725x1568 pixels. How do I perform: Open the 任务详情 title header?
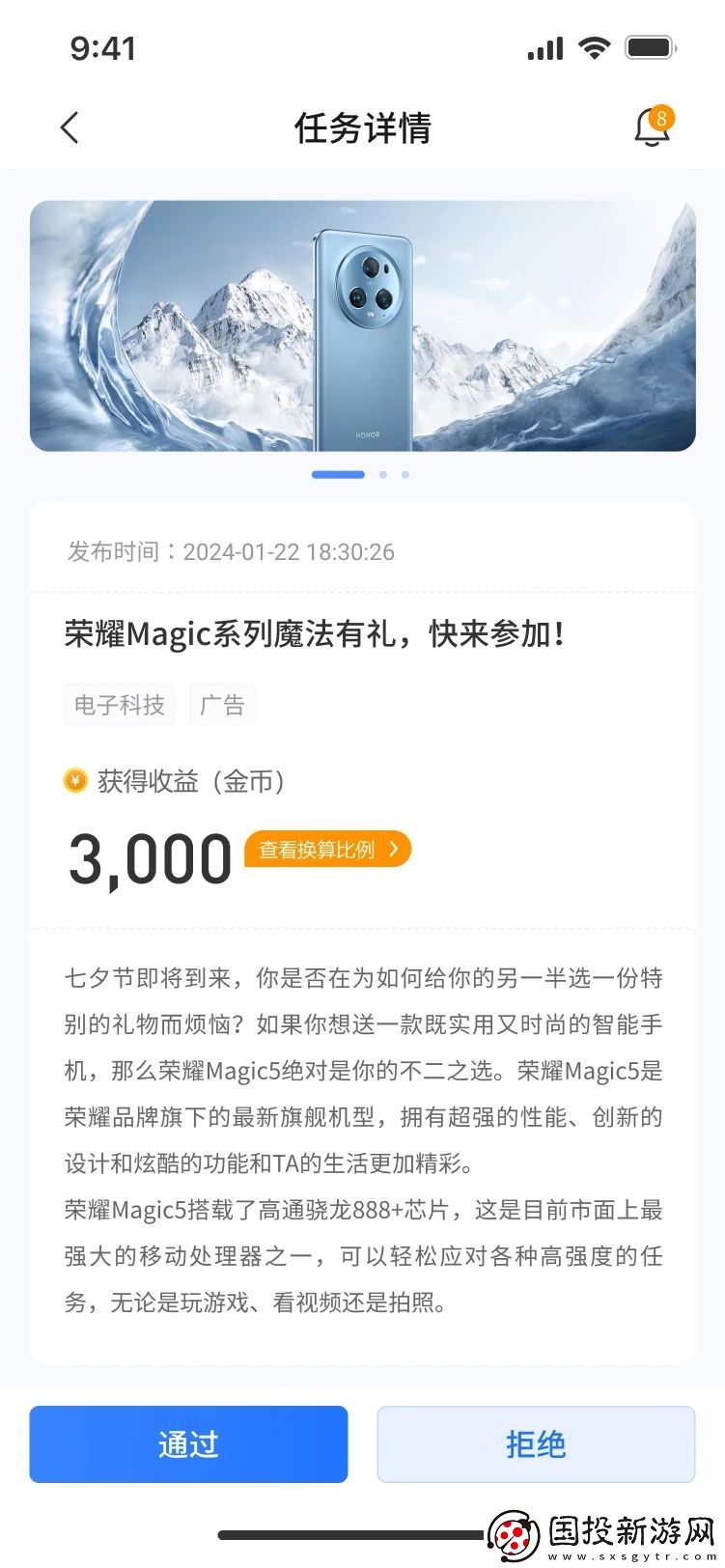click(362, 128)
